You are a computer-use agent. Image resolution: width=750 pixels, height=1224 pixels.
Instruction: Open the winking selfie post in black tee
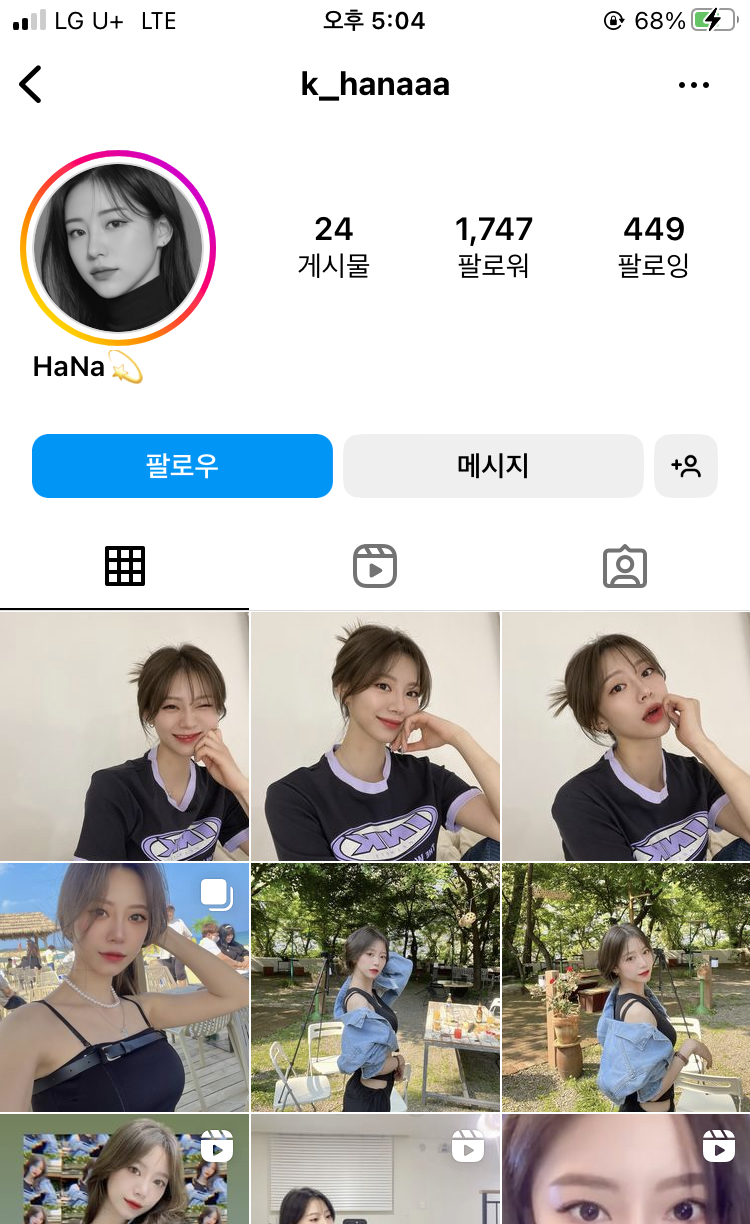click(x=124, y=736)
